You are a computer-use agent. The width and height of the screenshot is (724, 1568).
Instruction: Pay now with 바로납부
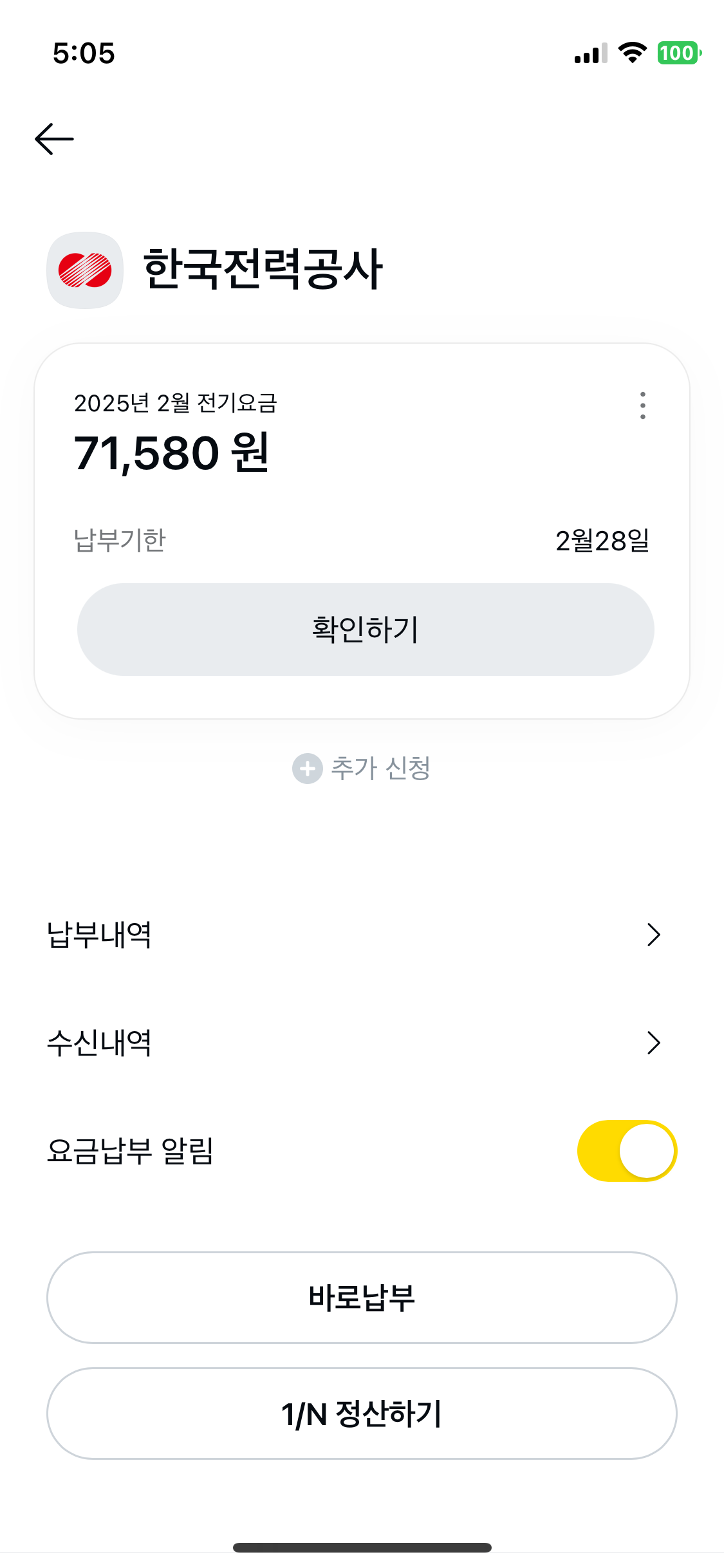click(x=362, y=1298)
